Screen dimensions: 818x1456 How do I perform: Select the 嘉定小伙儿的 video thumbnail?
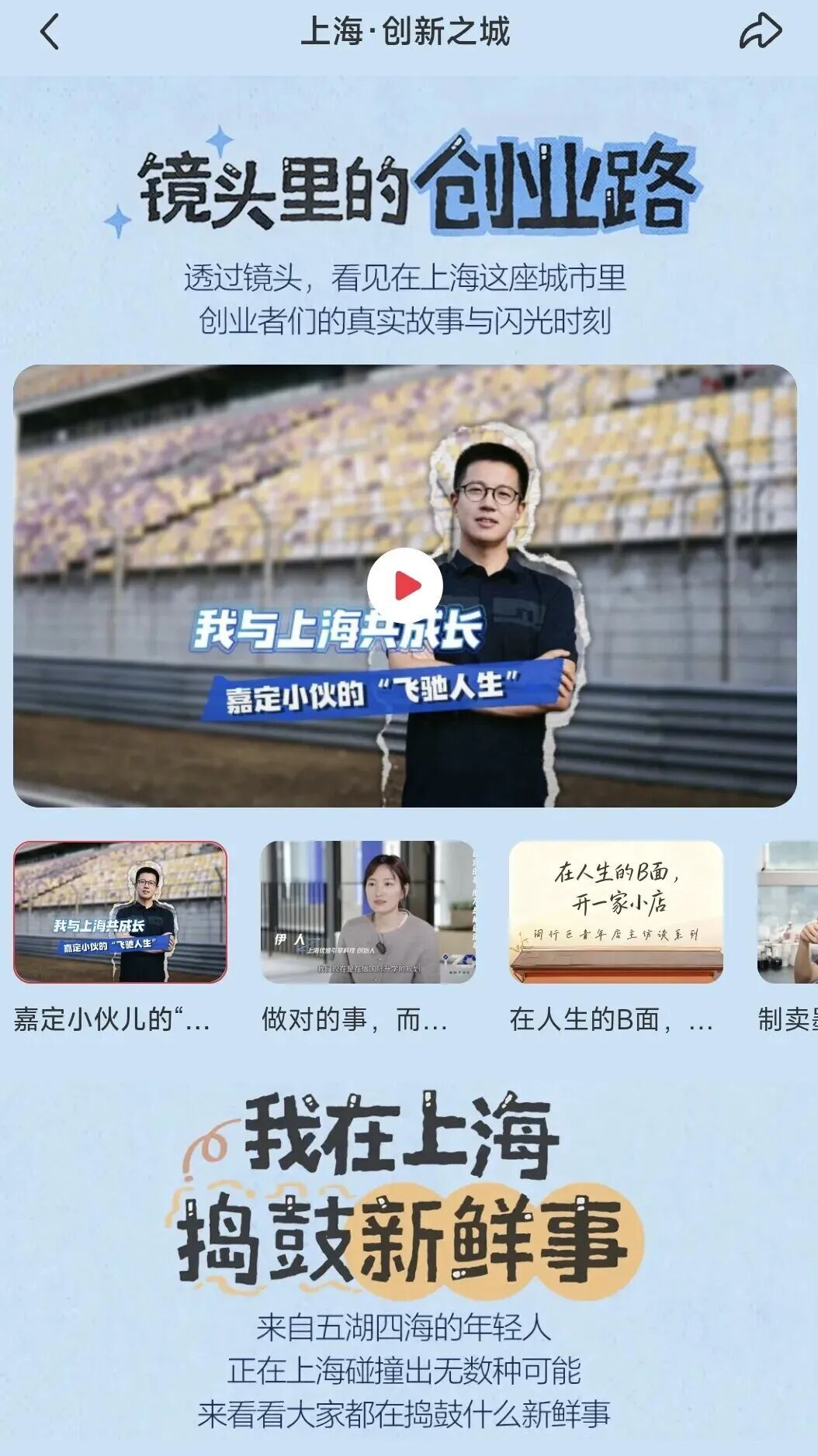(x=120, y=912)
